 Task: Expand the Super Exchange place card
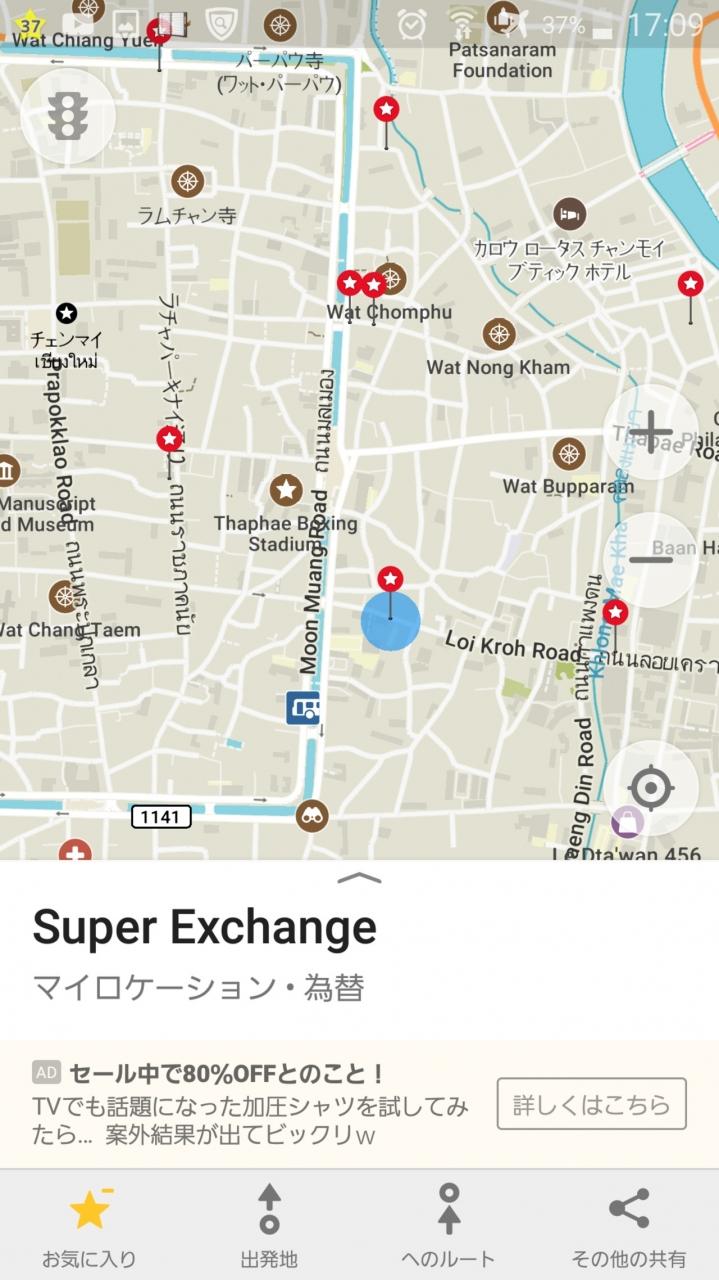[360, 878]
